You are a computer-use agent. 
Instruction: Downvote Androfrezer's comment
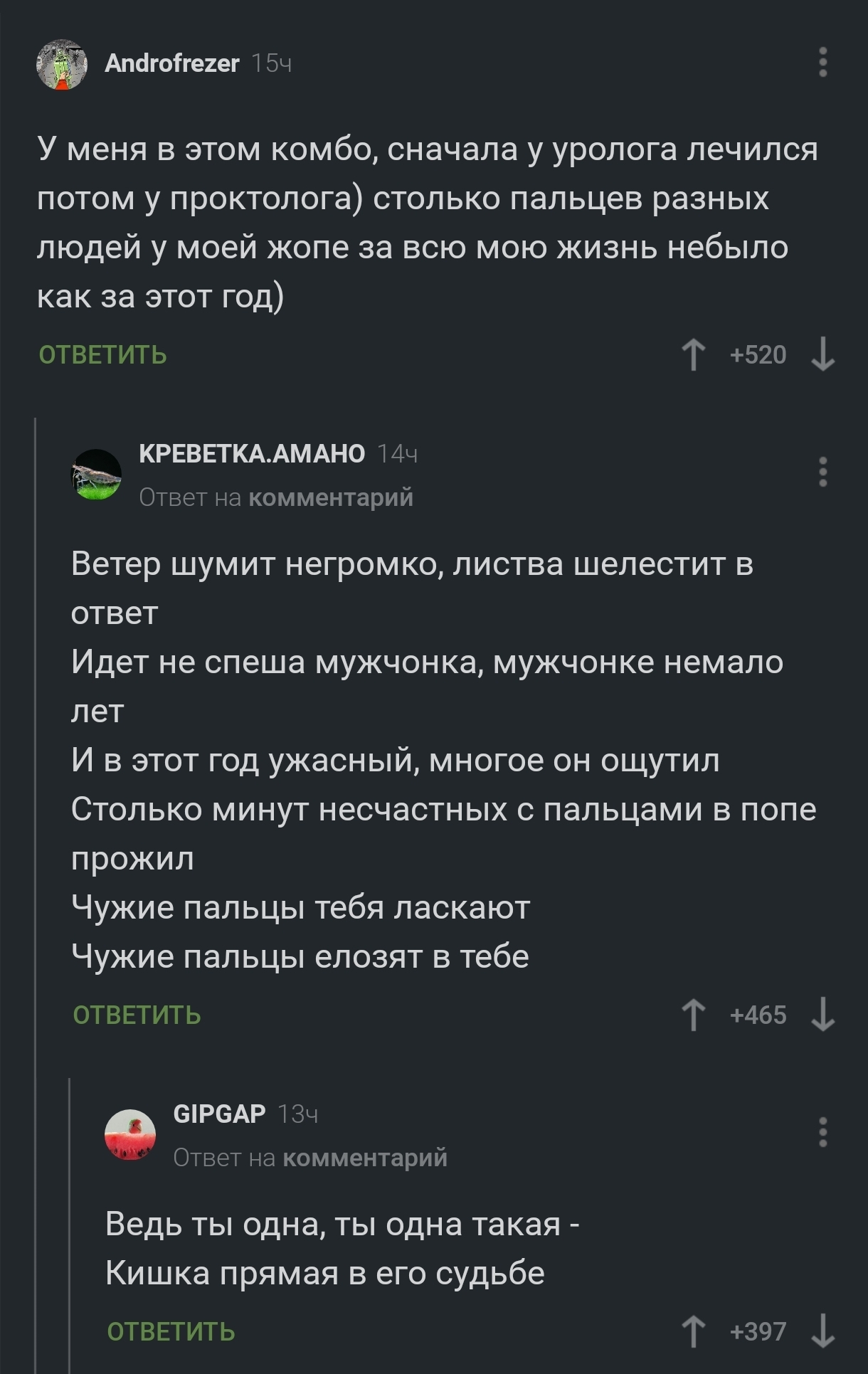[x=822, y=354]
